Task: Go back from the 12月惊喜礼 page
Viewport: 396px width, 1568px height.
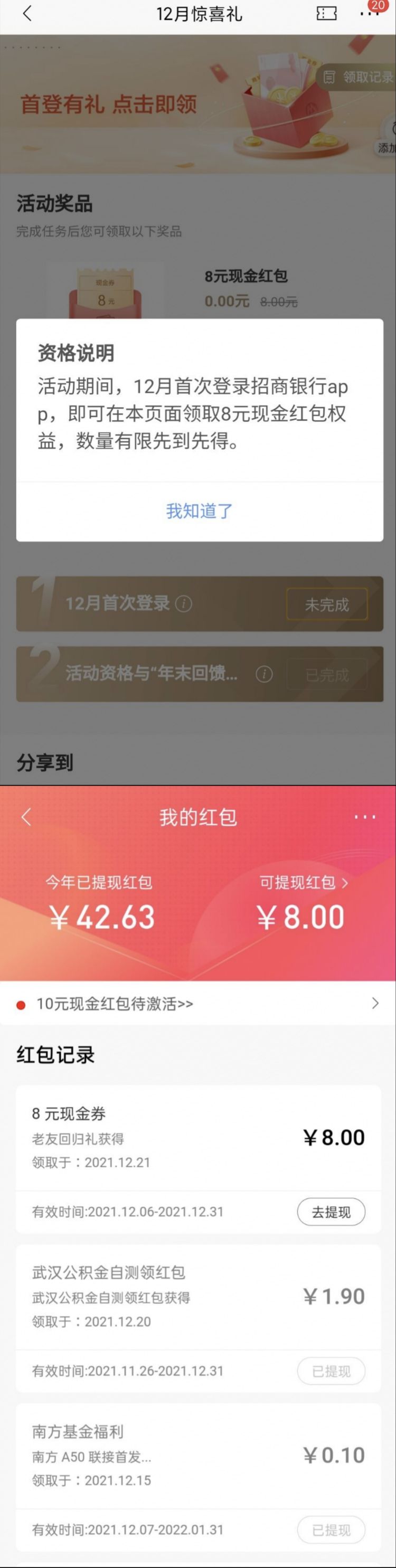Action: pos(27,13)
